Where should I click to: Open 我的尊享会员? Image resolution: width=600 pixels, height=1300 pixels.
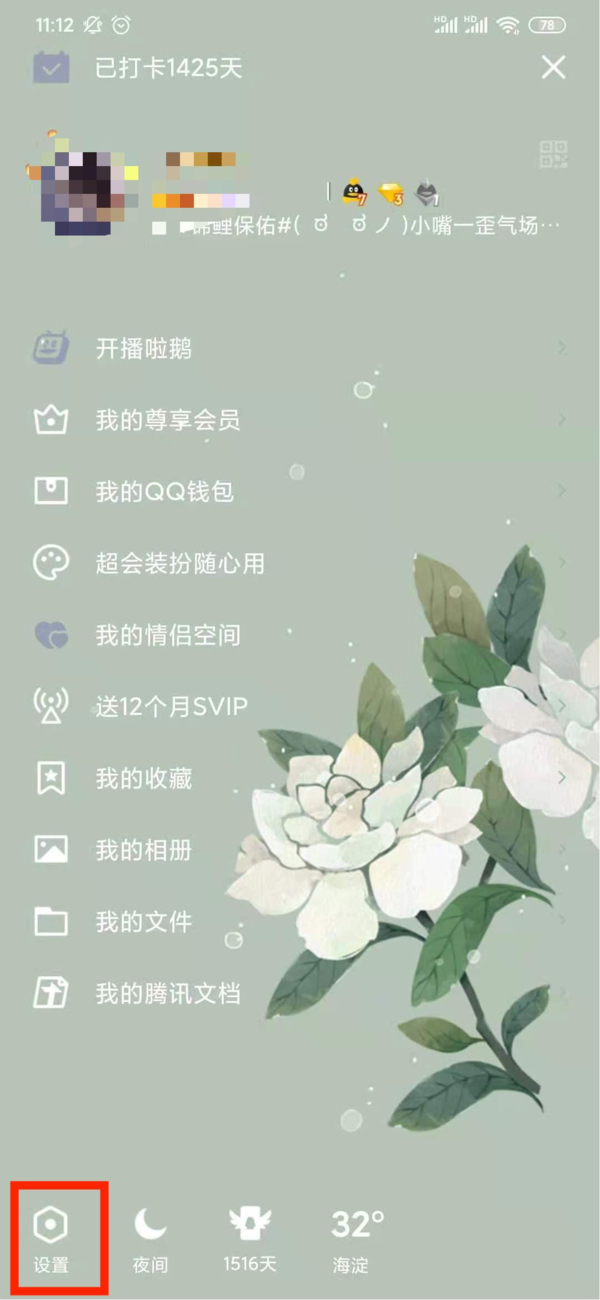coord(167,420)
